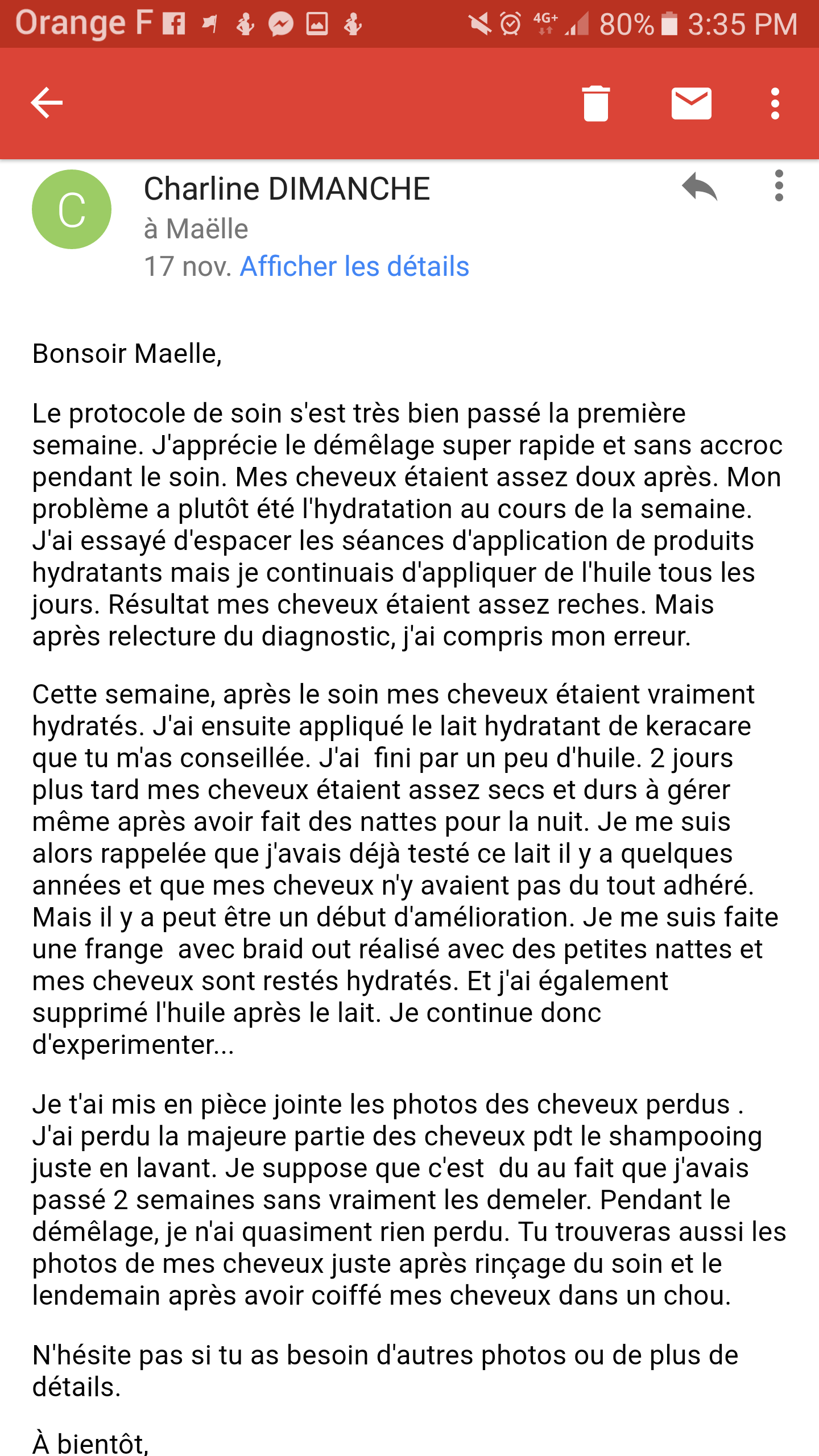Mark the email as unread
The height and width of the screenshot is (1456, 819).
pyautogui.click(x=691, y=104)
